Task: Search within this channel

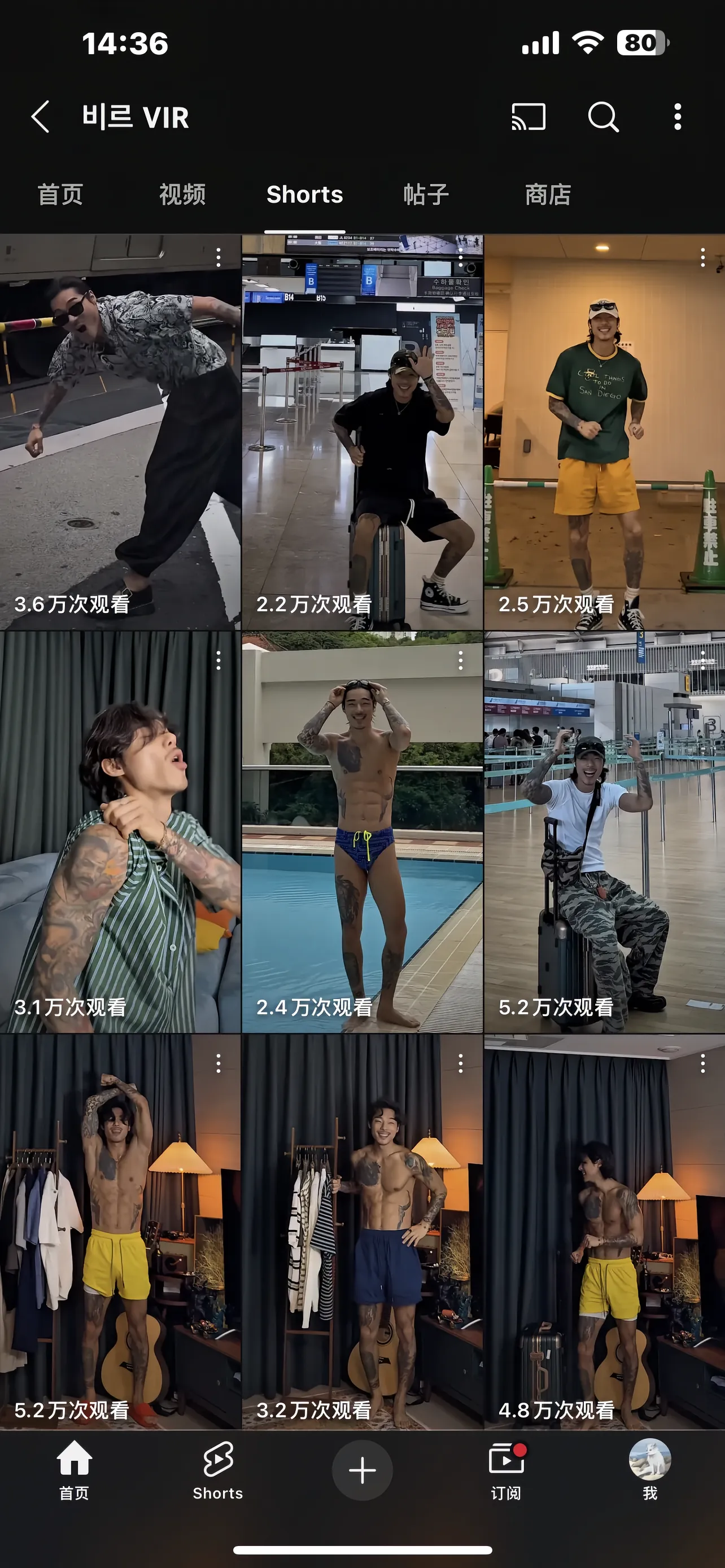Action: (x=602, y=117)
